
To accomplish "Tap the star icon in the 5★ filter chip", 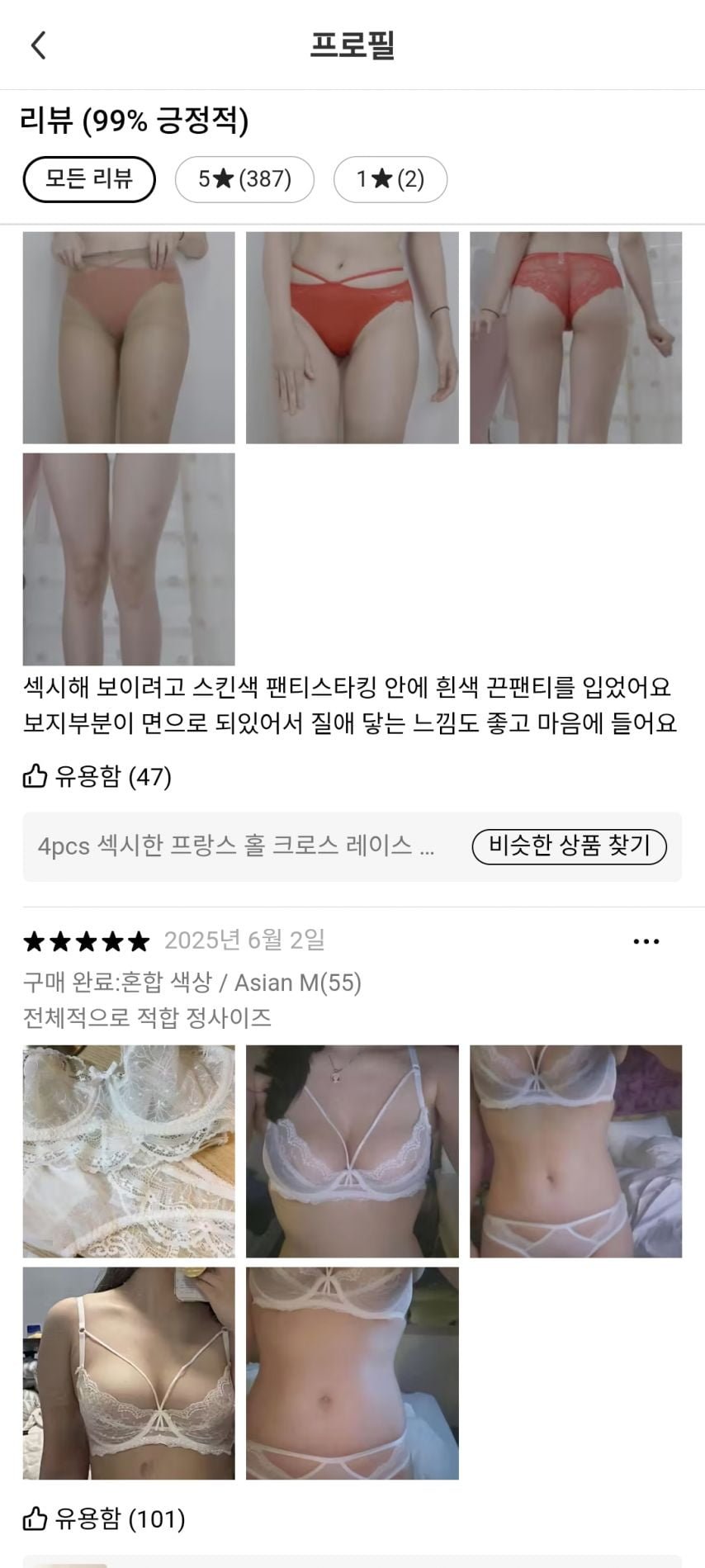I will click(x=223, y=178).
